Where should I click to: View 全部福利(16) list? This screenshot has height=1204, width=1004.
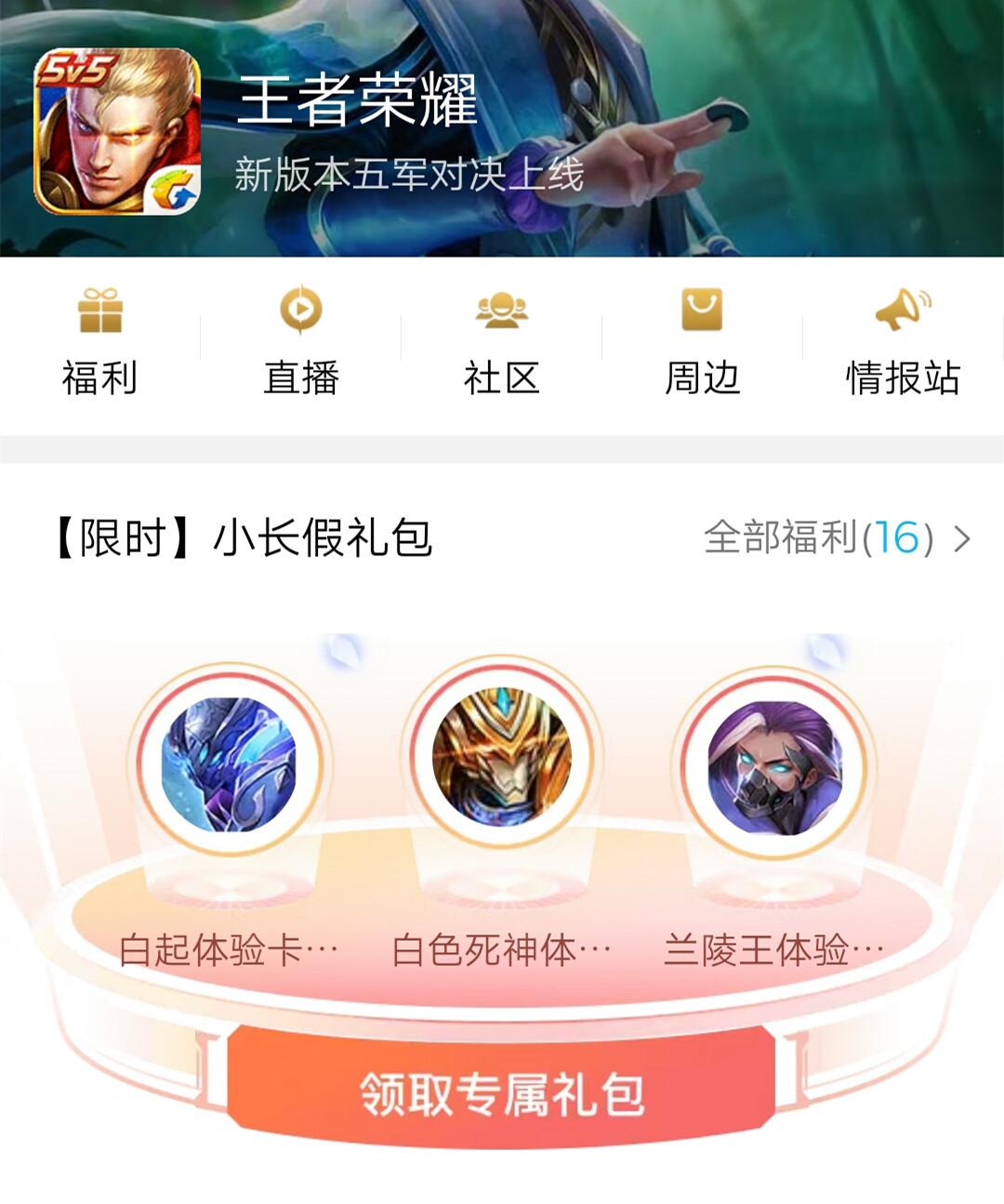coord(836,538)
